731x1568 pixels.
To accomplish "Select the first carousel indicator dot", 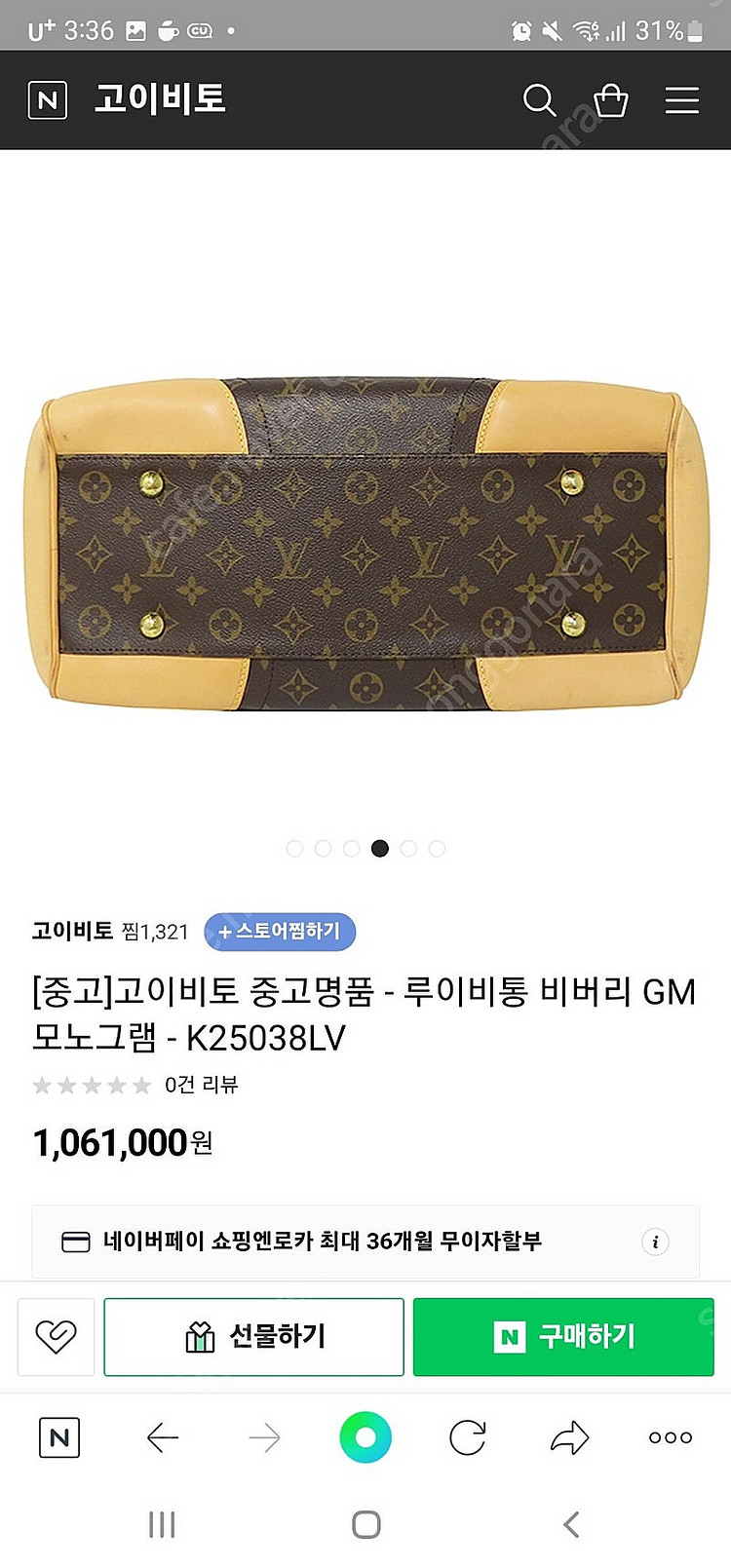I will tap(294, 849).
